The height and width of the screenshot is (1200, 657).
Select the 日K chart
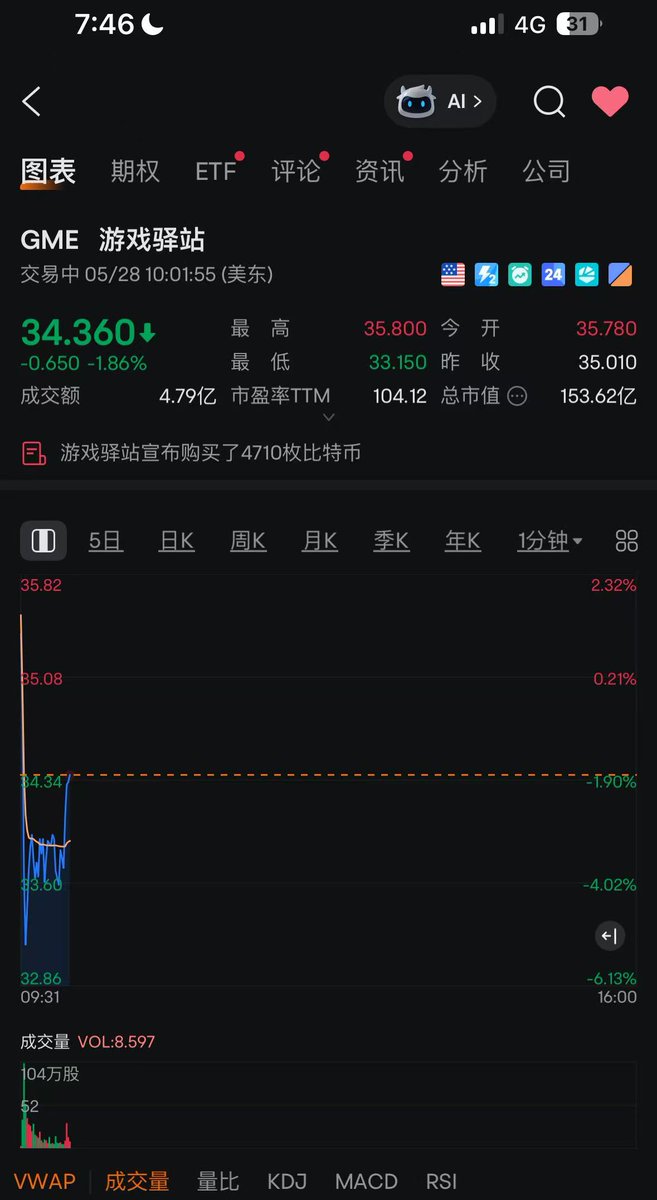coord(176,541)
